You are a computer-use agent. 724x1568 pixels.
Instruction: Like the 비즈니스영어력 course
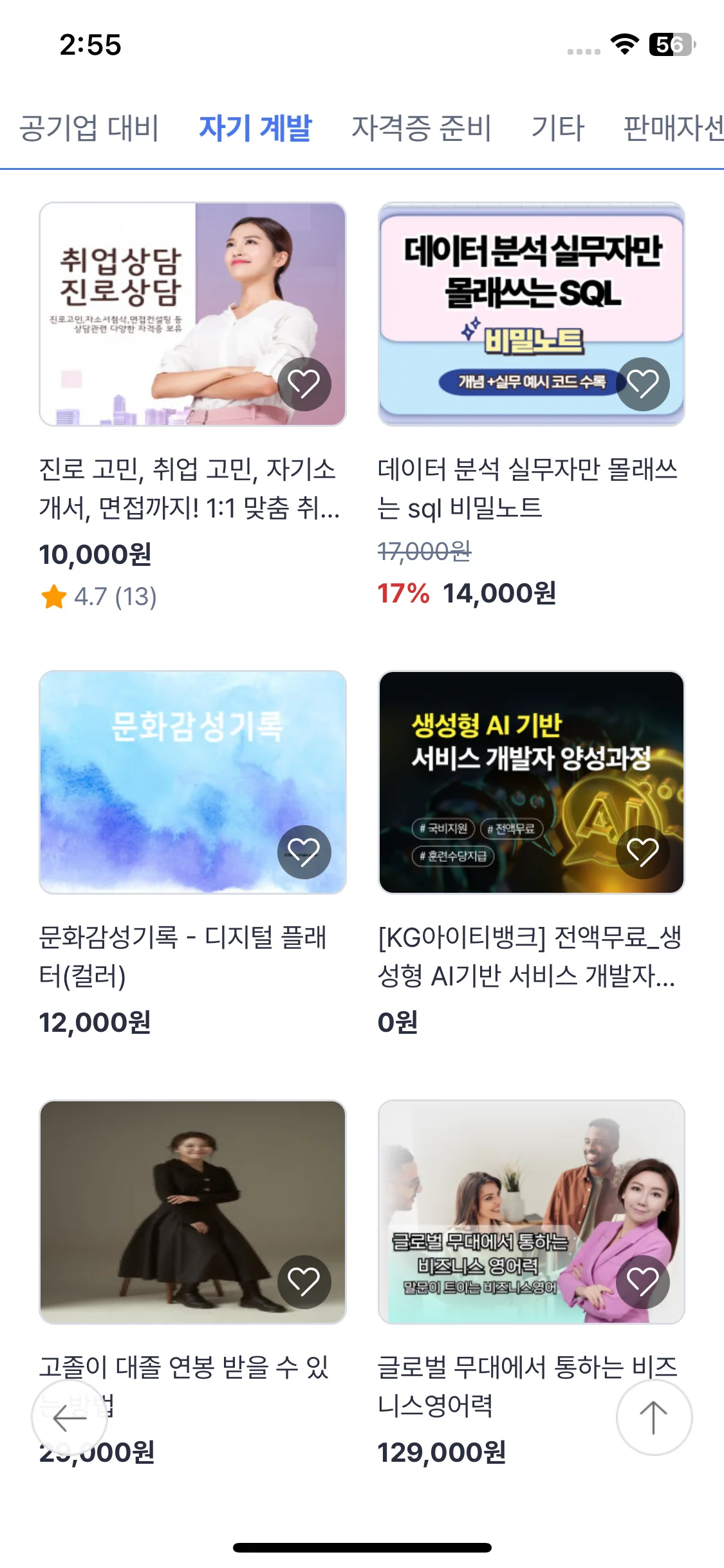pyautogui.click(x=643, y=1282)
